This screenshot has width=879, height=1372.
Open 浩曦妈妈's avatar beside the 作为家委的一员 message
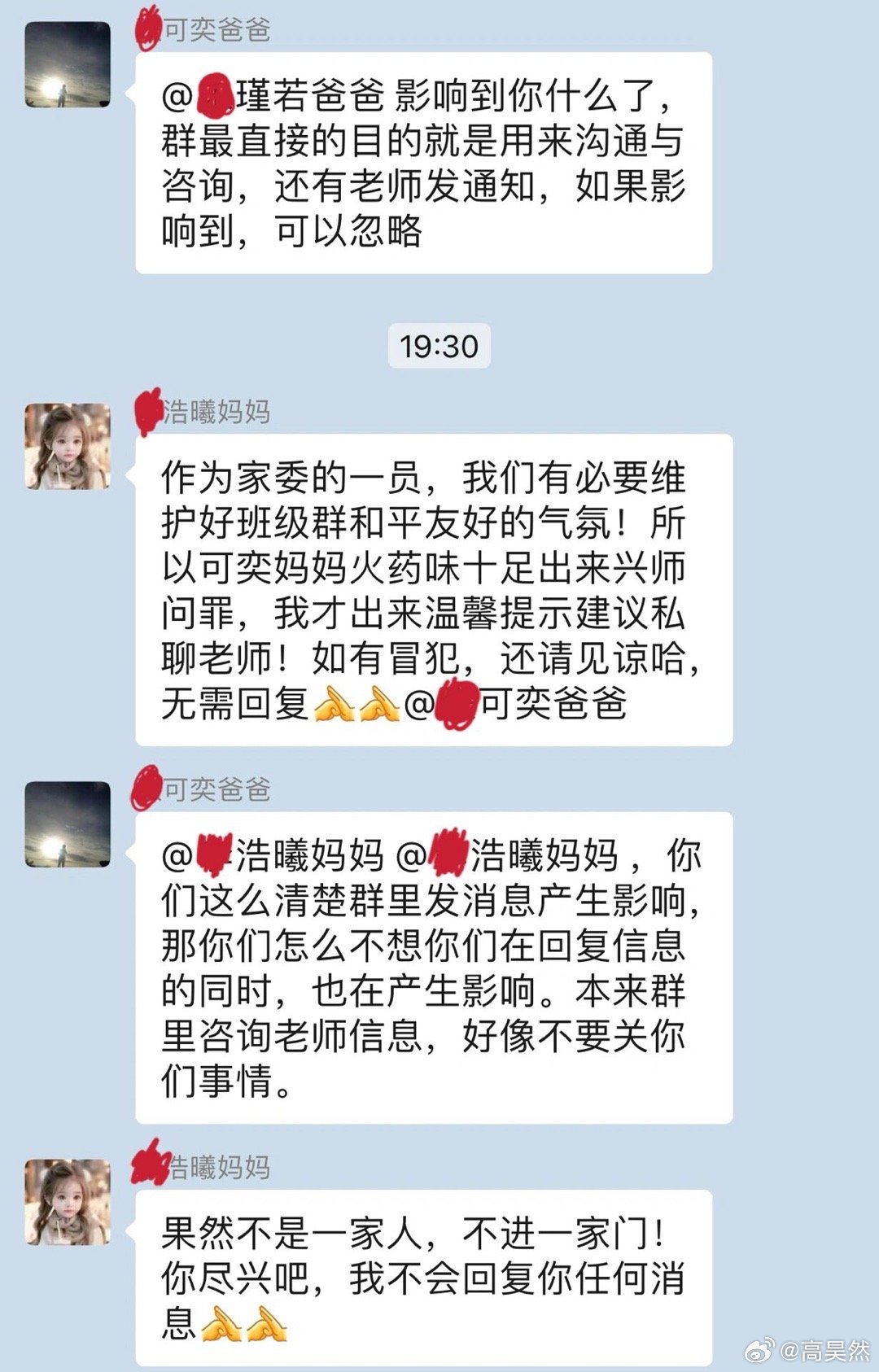point(68,446)
